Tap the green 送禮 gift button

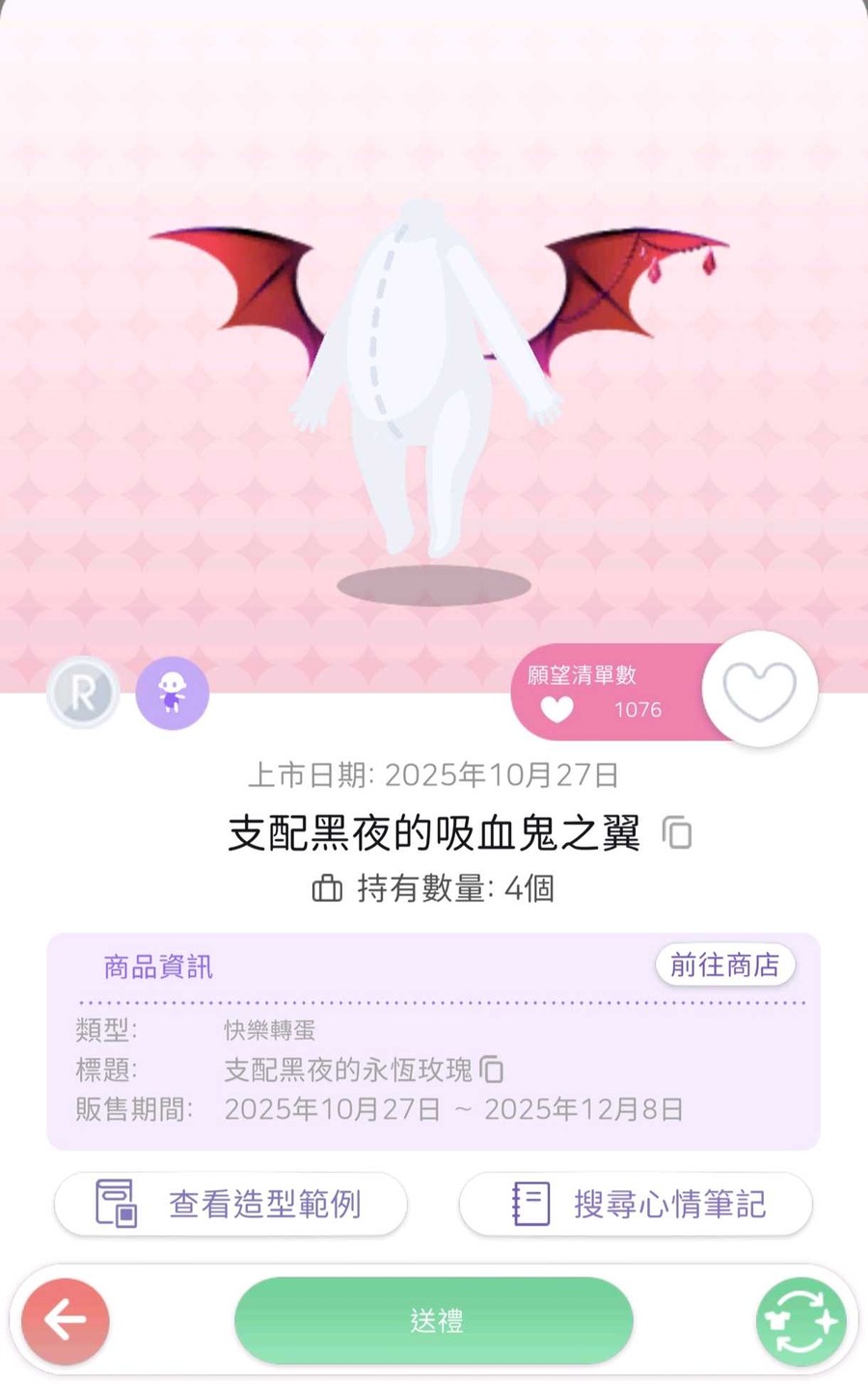434,1320
